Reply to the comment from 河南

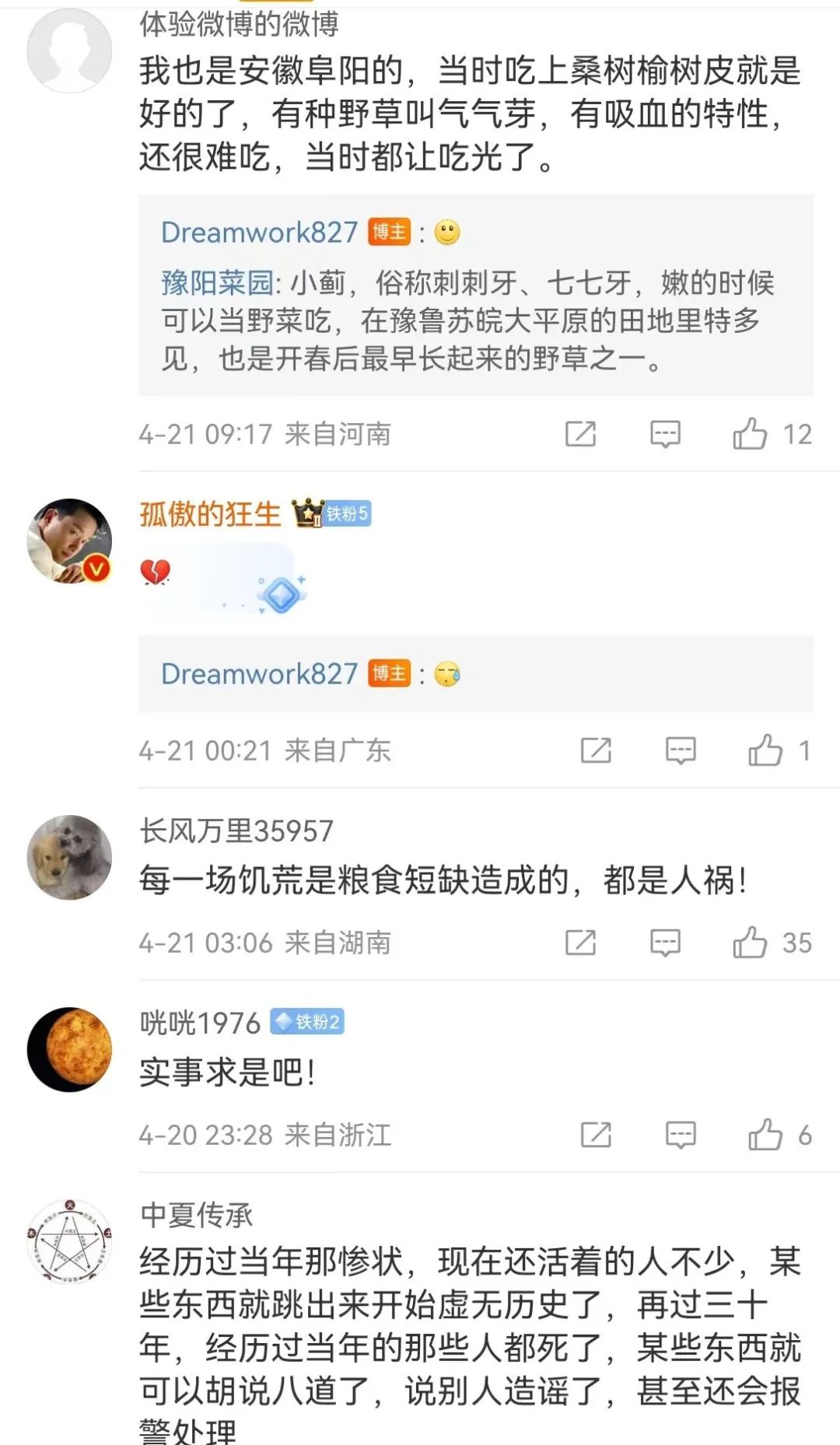pyautogui.click(x=665, y=434)
